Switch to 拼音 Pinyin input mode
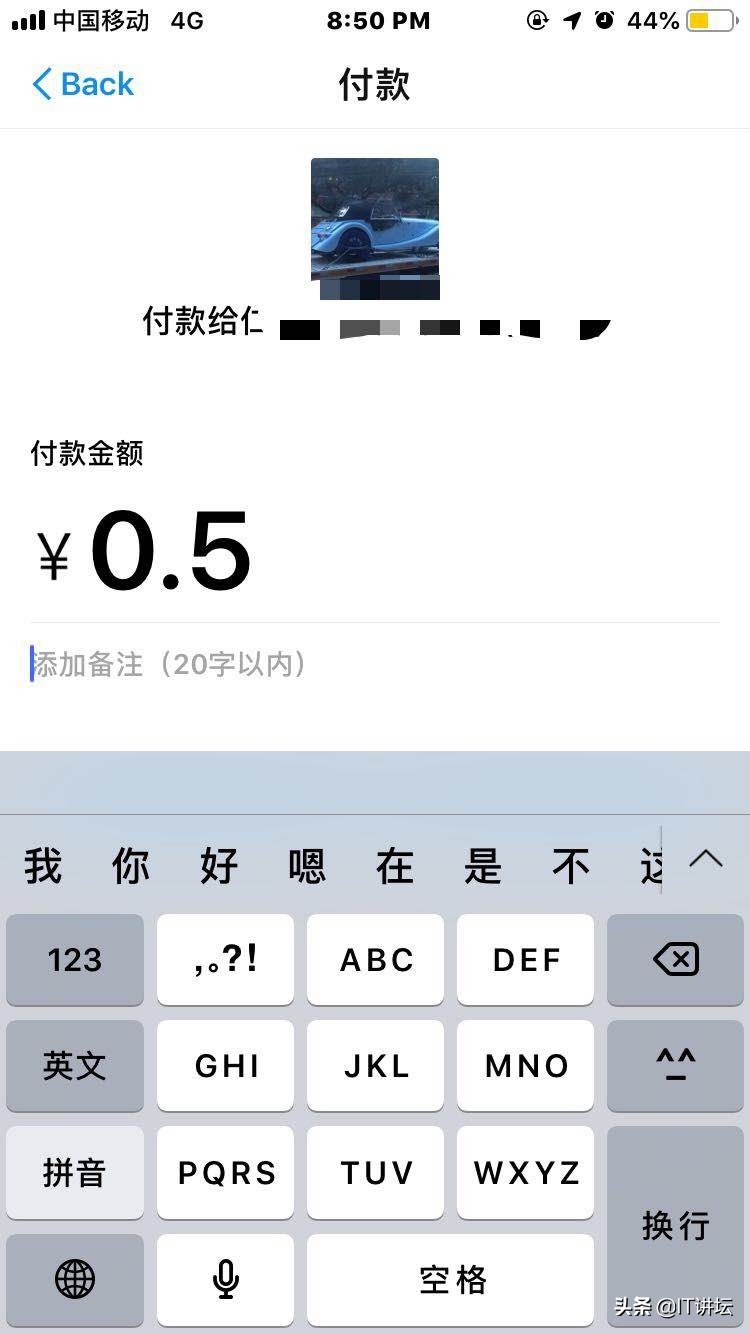750x1334 pixels. pyautogui.click(x=74, y=1172)
